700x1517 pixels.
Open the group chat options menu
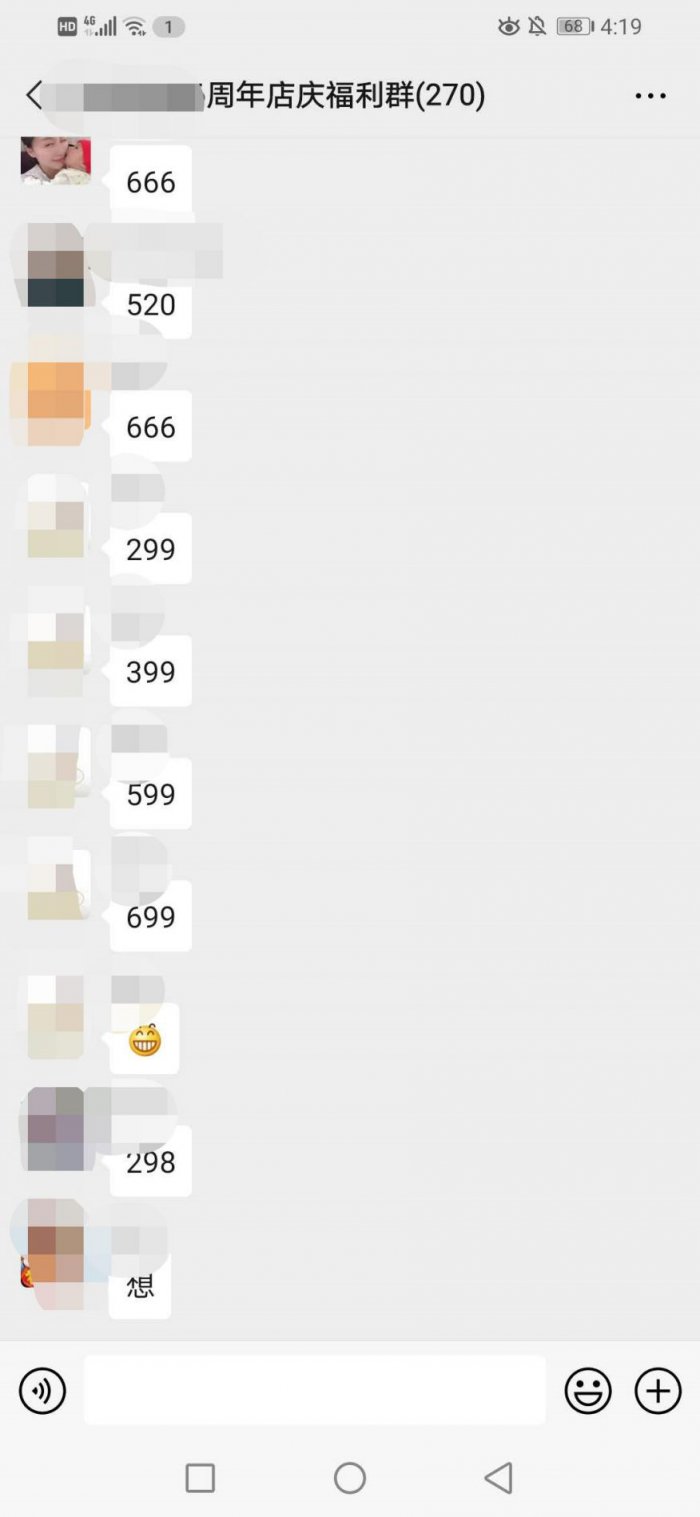point(650,96)
